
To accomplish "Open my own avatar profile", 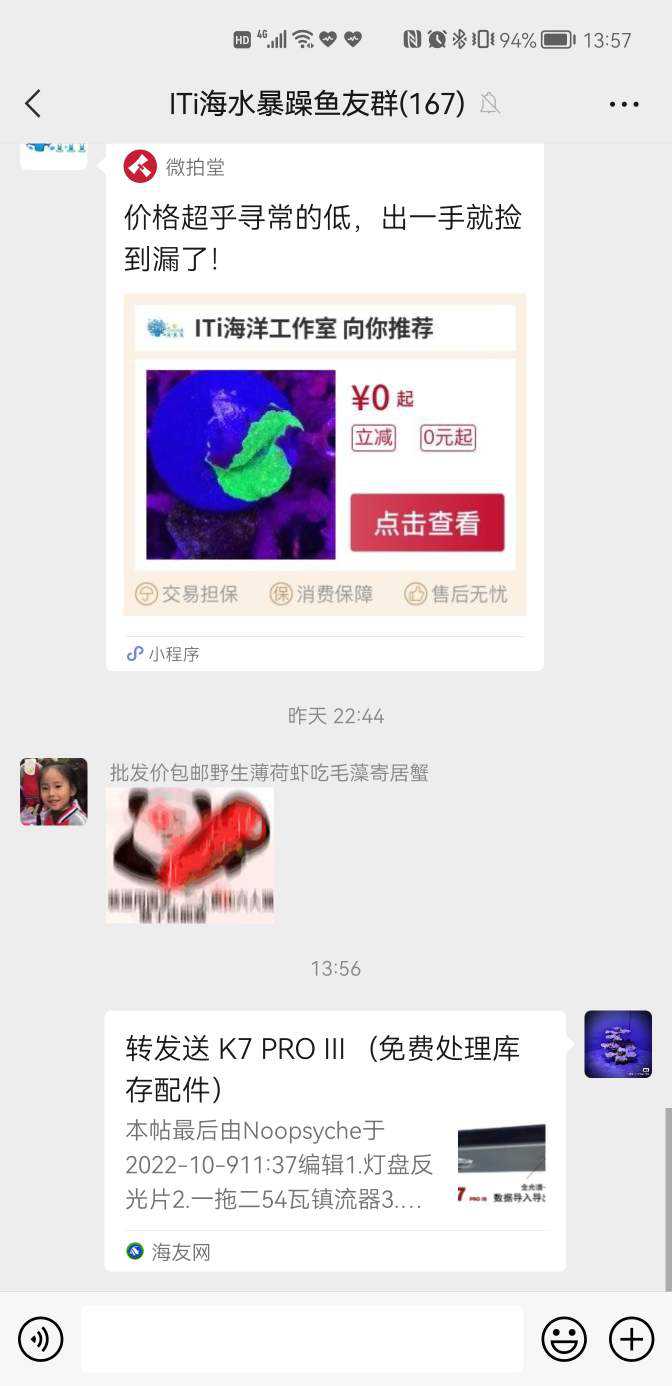I will 617,1044.
